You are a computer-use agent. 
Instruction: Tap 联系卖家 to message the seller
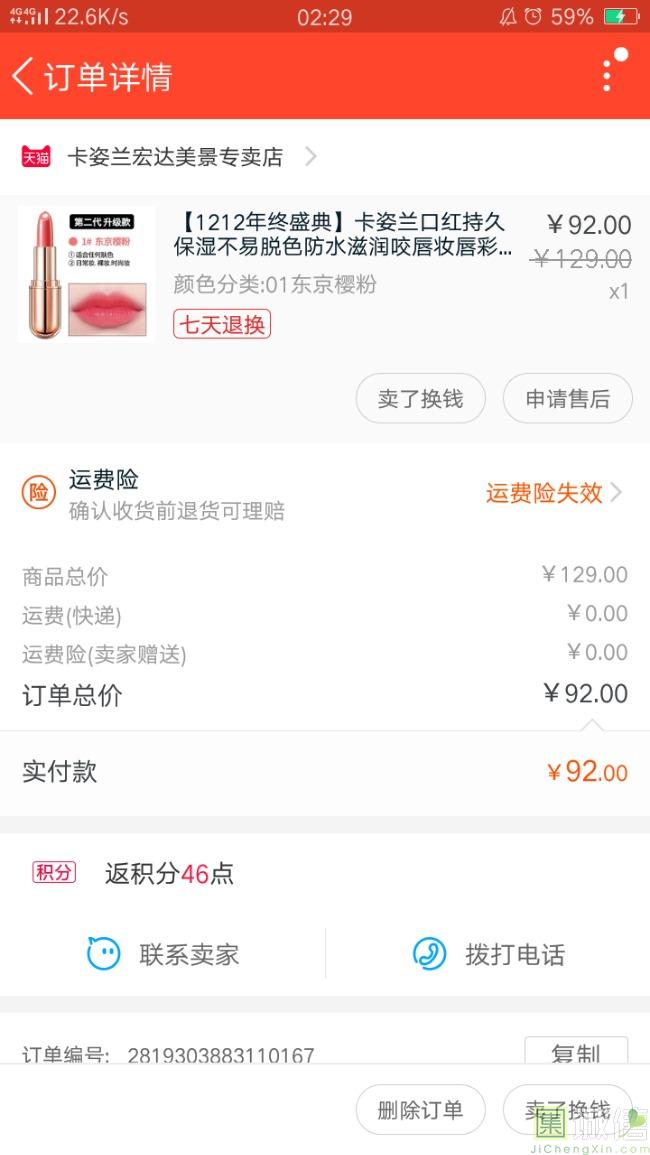point(164,954)
